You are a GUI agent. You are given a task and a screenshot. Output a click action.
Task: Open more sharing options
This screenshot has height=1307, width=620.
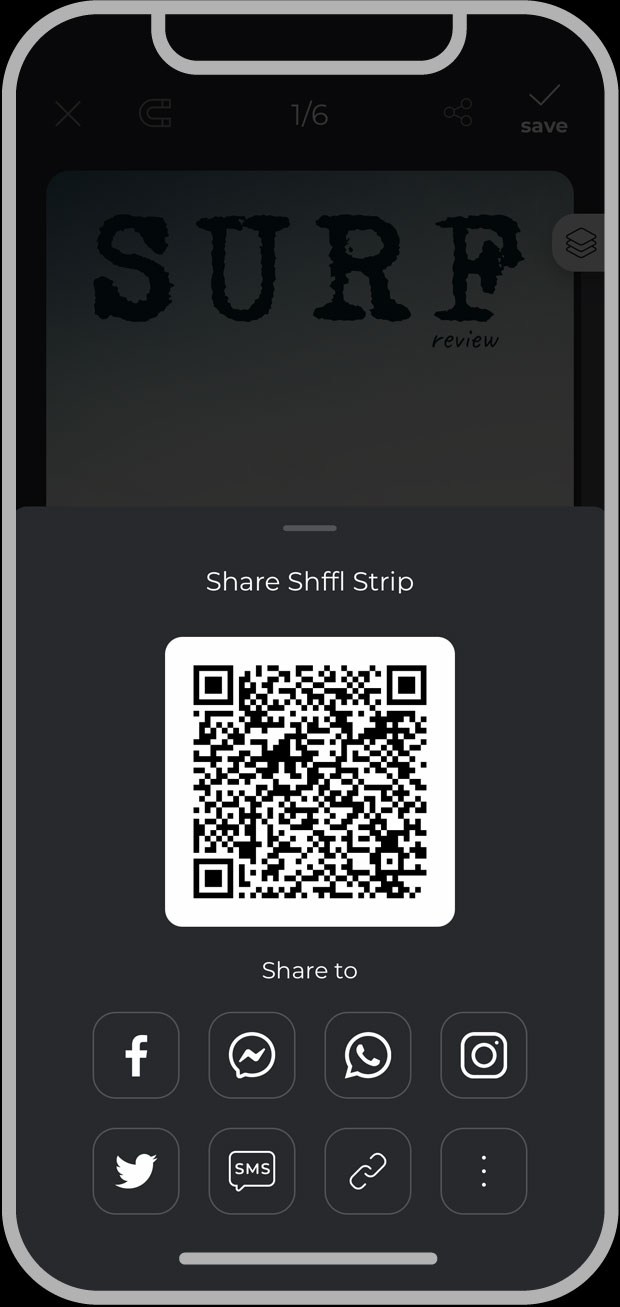coord(484,1171)
